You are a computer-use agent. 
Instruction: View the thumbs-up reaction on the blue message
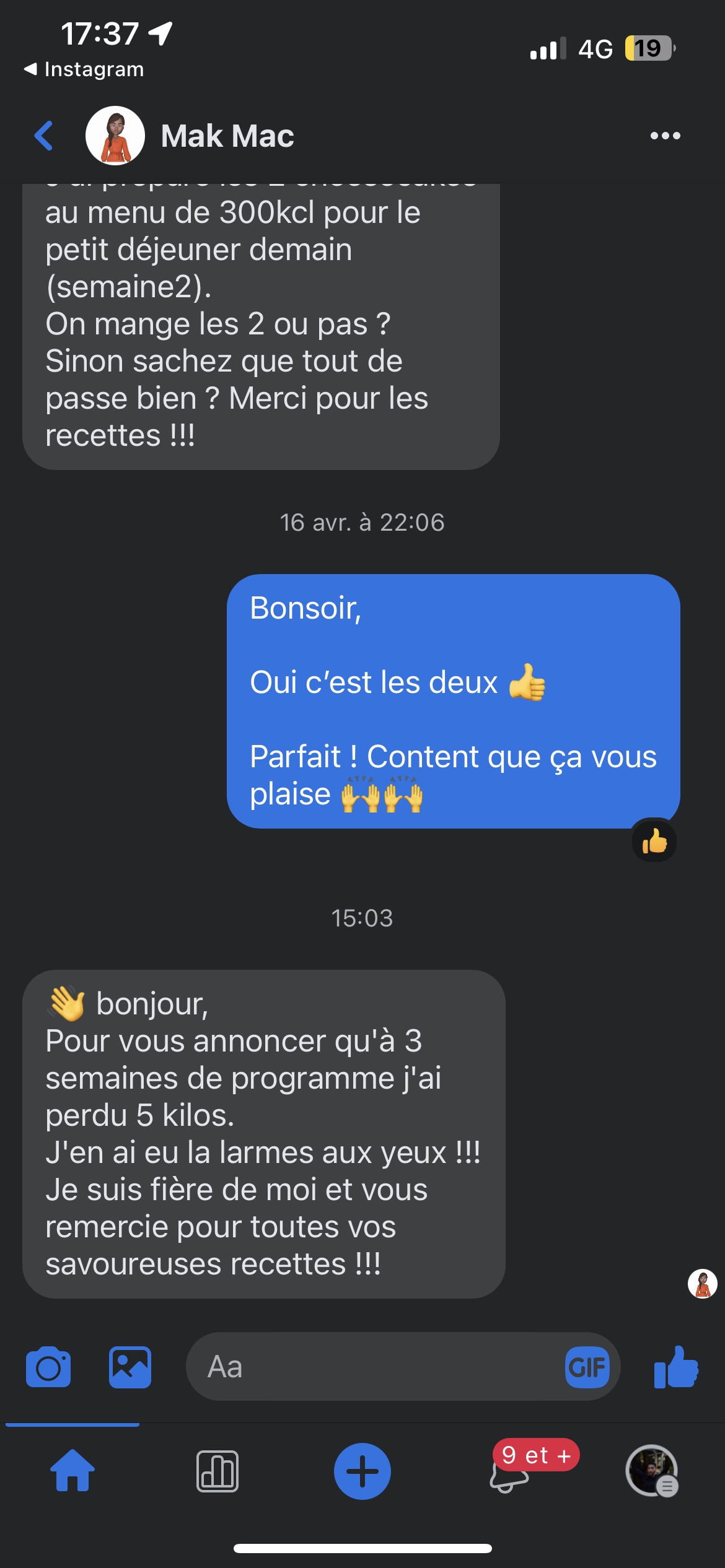click(x=654, y=841)
